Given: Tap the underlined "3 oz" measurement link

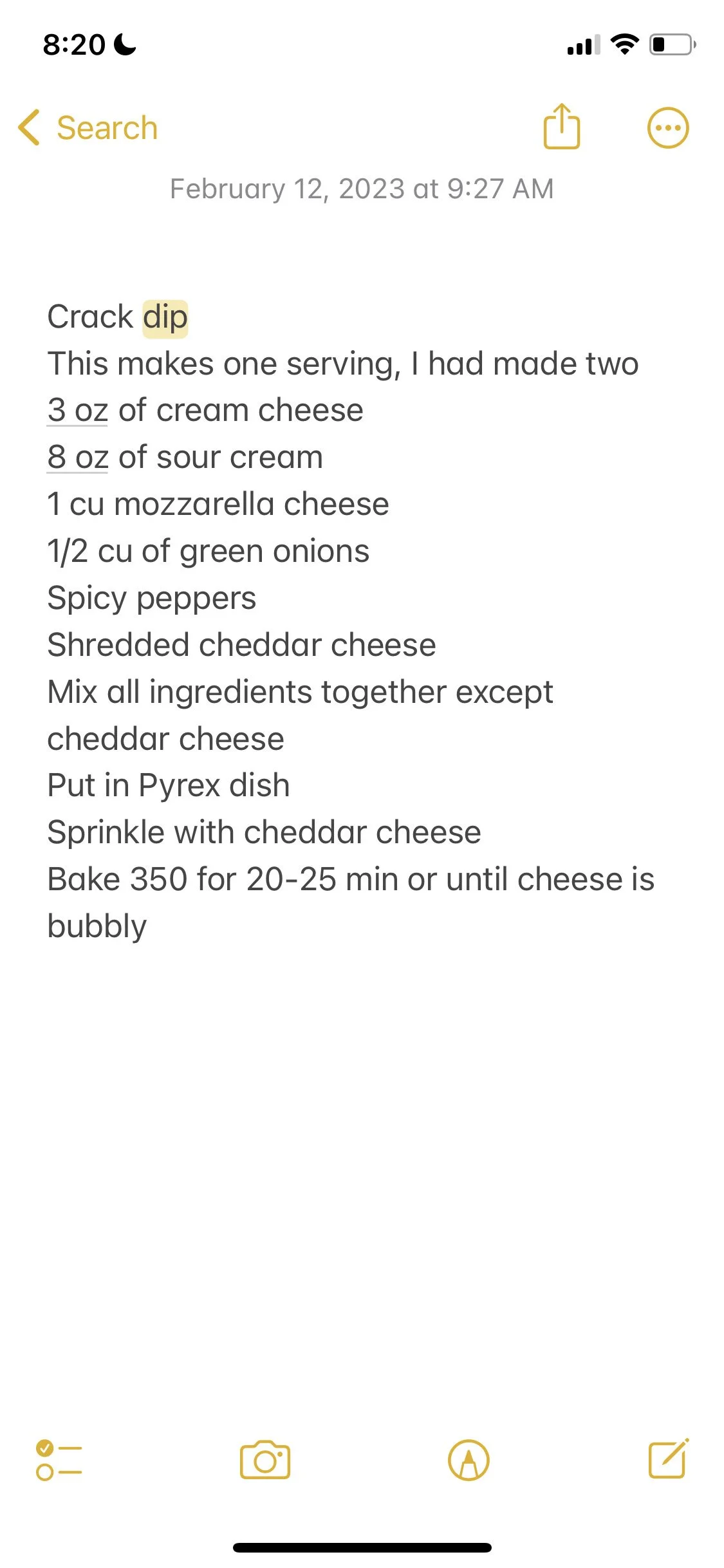Looking at the screenshot, I should point(77,410).
